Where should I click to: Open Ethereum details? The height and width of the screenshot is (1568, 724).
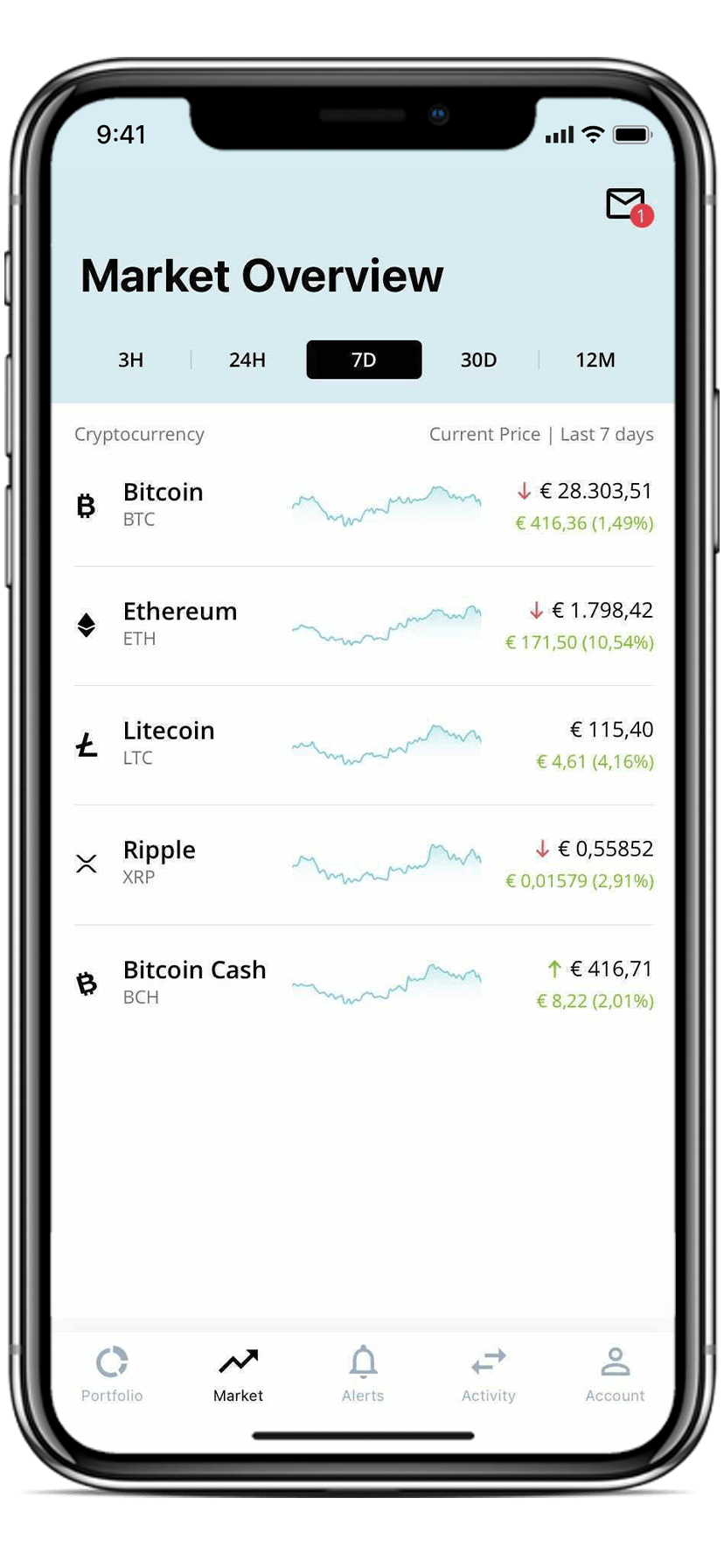[x=364, y=626]
